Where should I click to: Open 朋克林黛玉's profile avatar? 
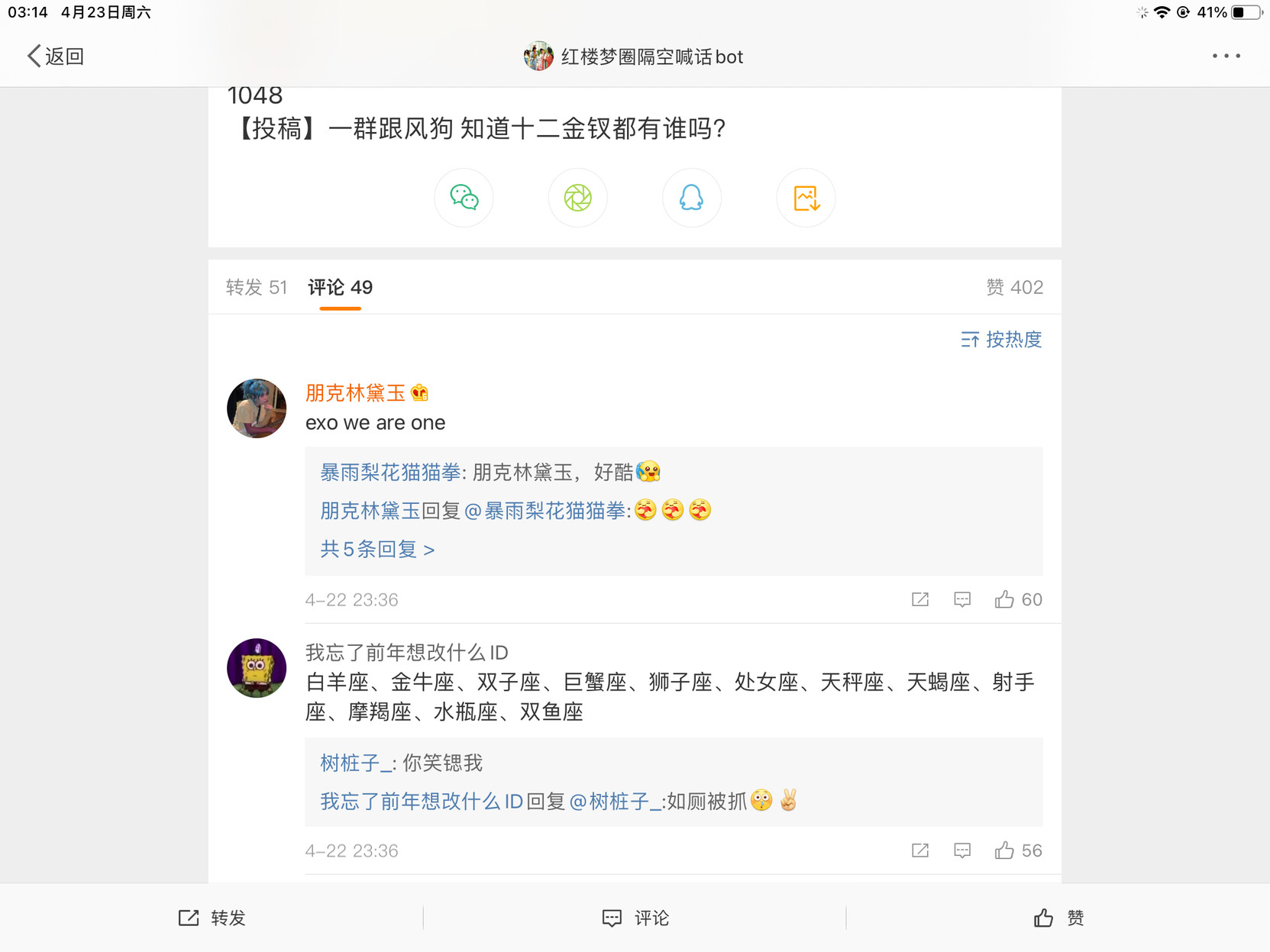[257, 408]
